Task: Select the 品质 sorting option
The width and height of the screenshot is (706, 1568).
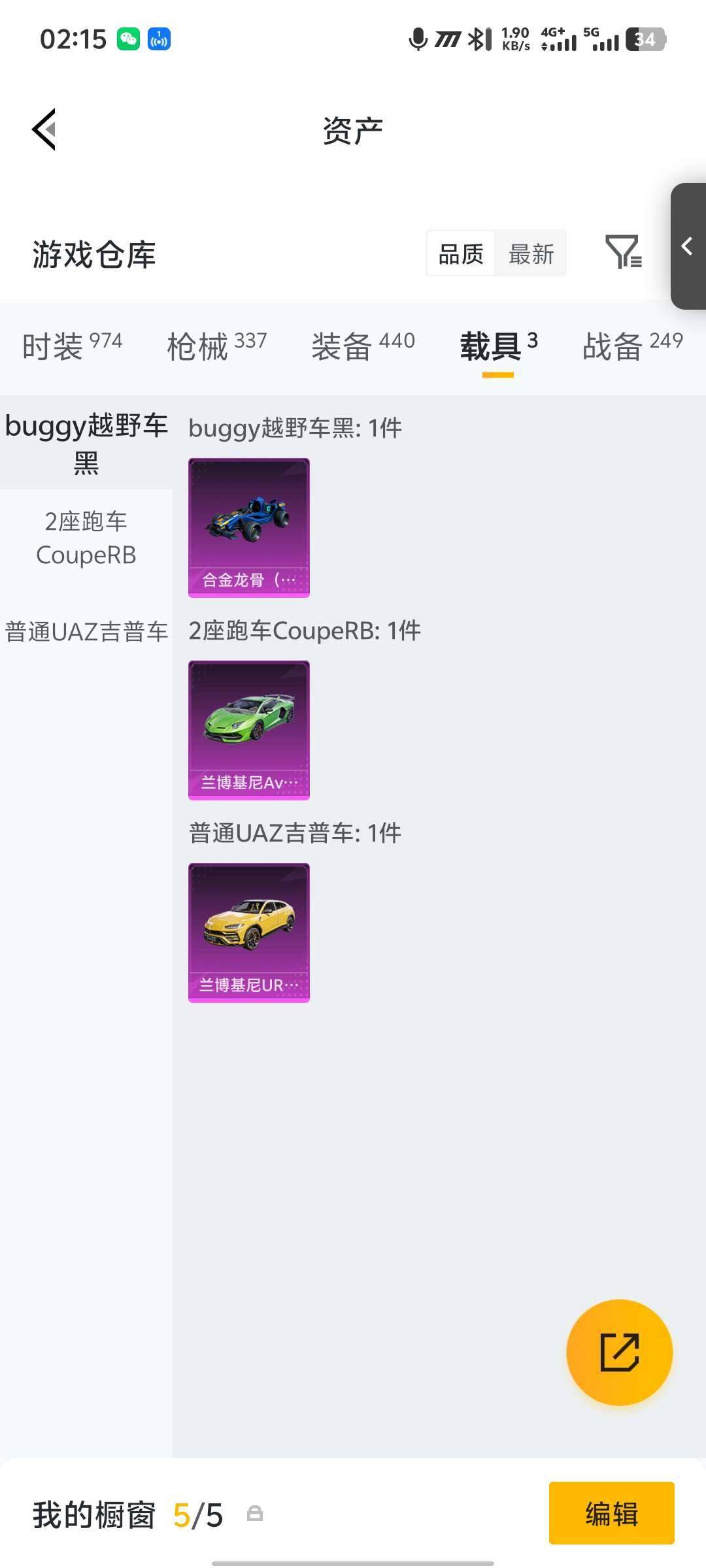Action: pos(460,253)
